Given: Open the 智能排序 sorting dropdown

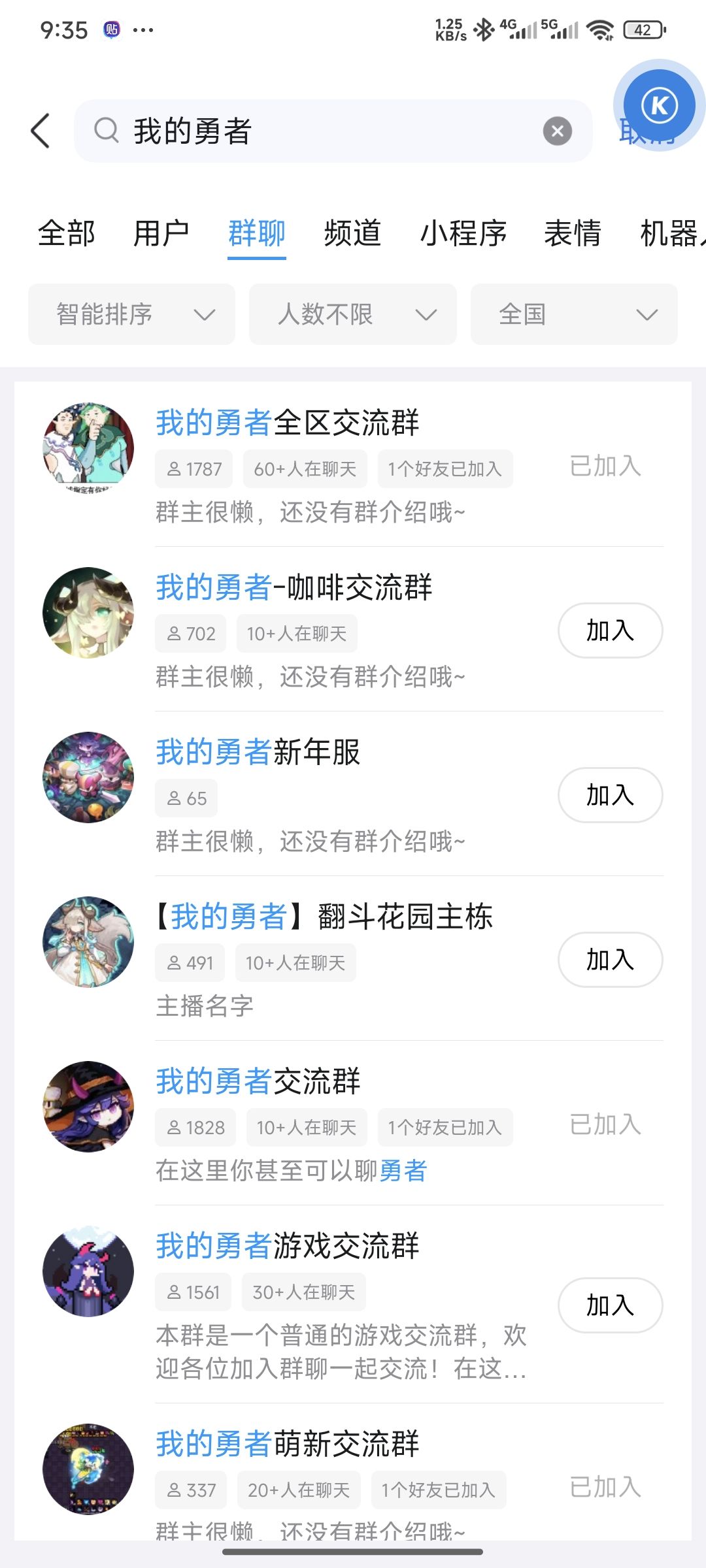Looking at the screenshot, I should tap(131, 314).
